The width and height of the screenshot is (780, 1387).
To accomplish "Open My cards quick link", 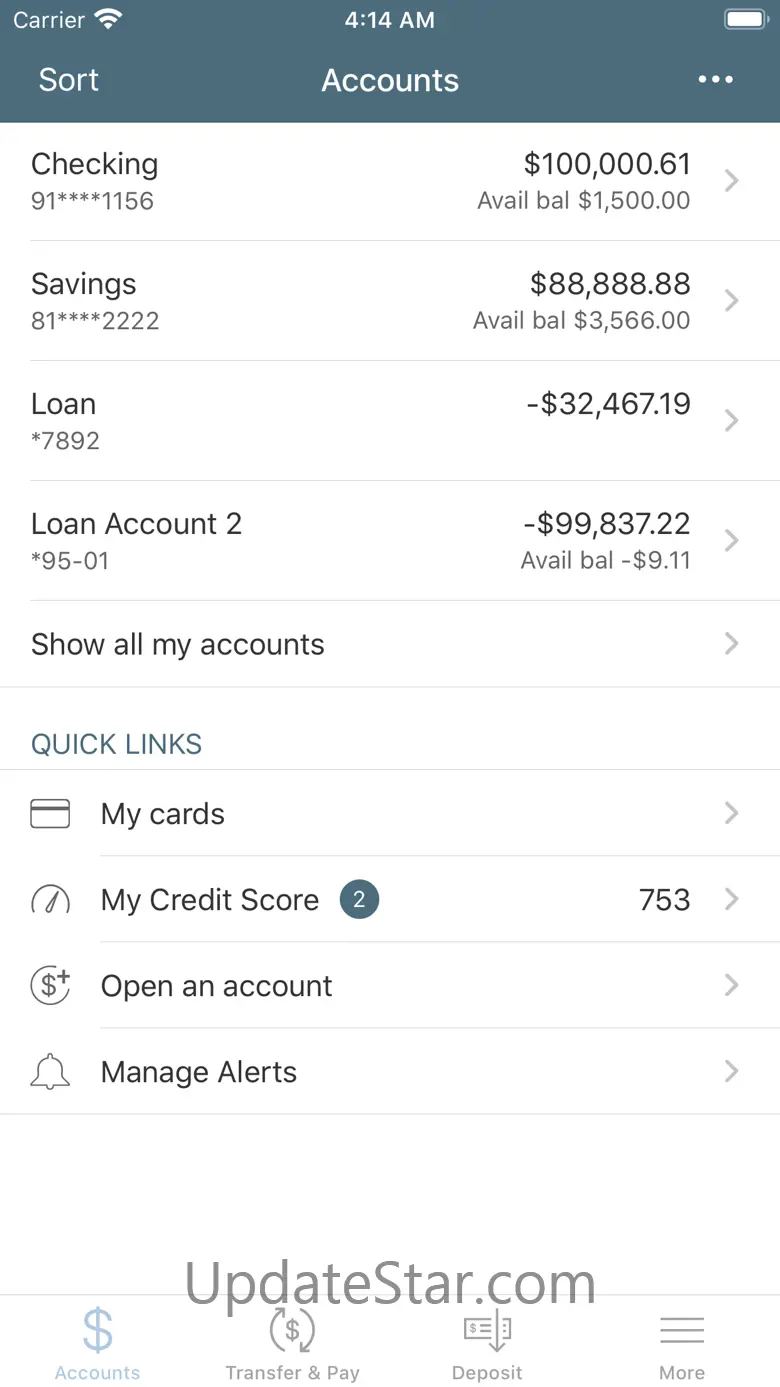I will pyautogui.click(x=389, y=814).
